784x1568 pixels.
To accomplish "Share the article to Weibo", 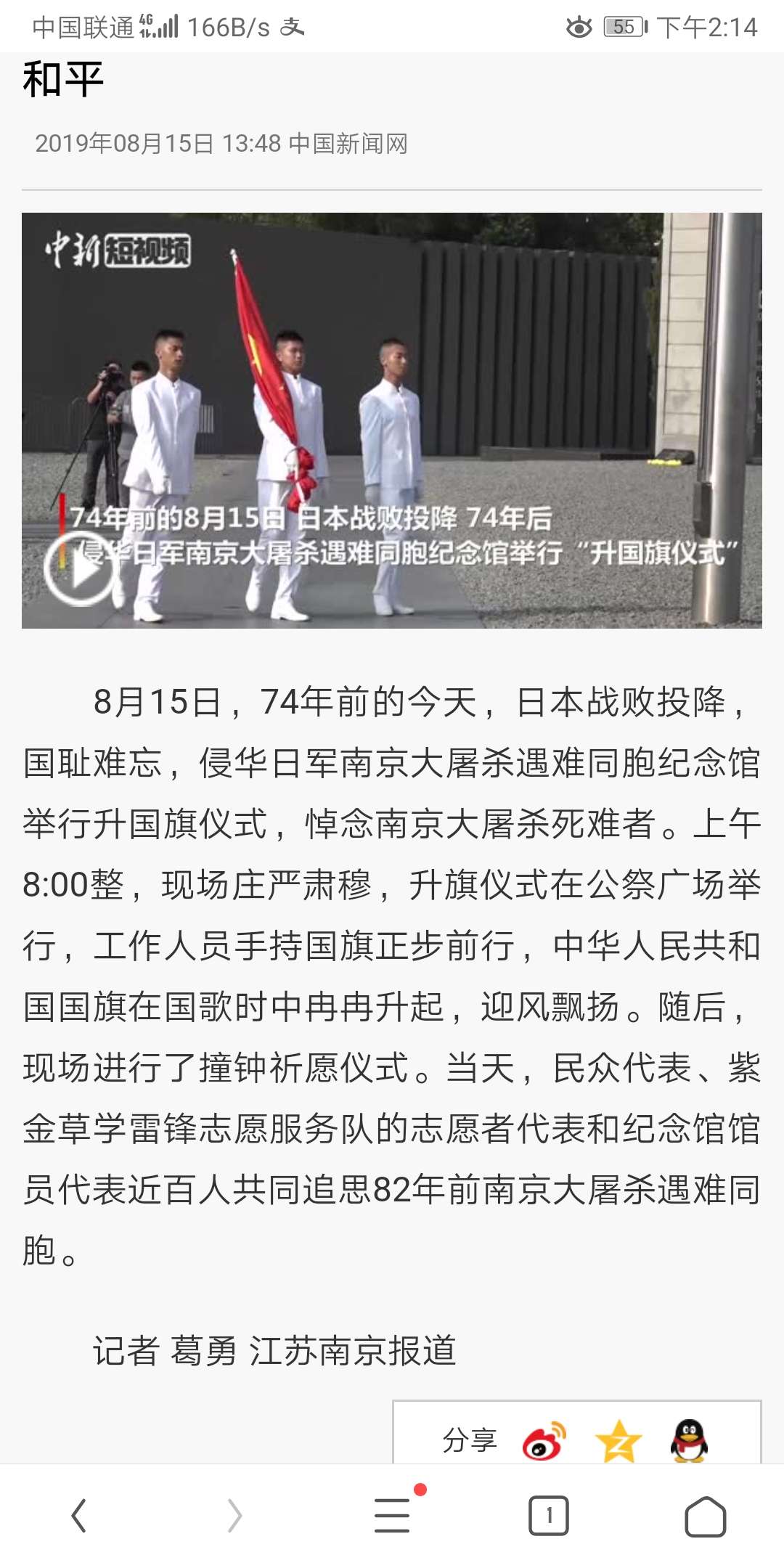I will coord(544,1440).
